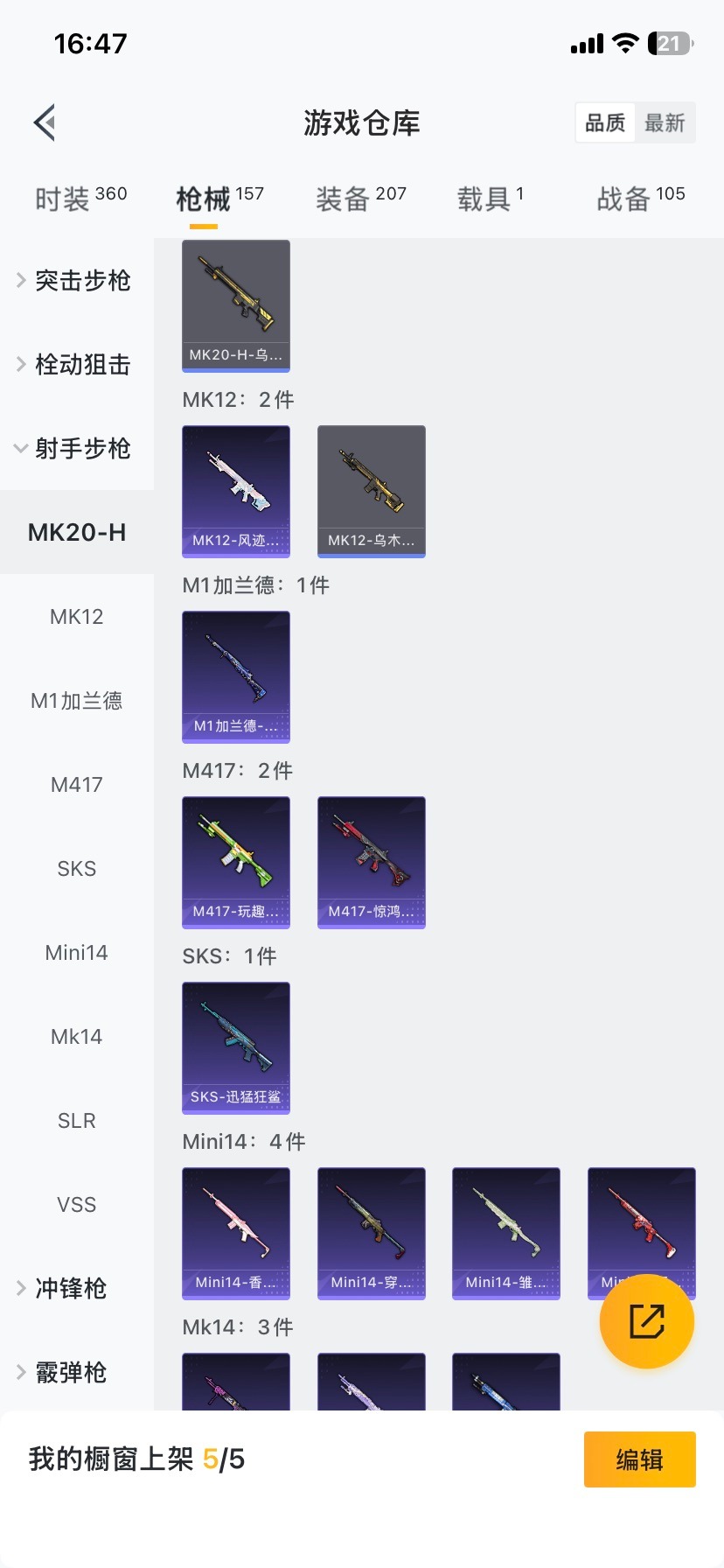Screen dimensions: 724x1568
Task: Open the SKS-迅猛狂鲨 weapon skin
Action: 235,1048
